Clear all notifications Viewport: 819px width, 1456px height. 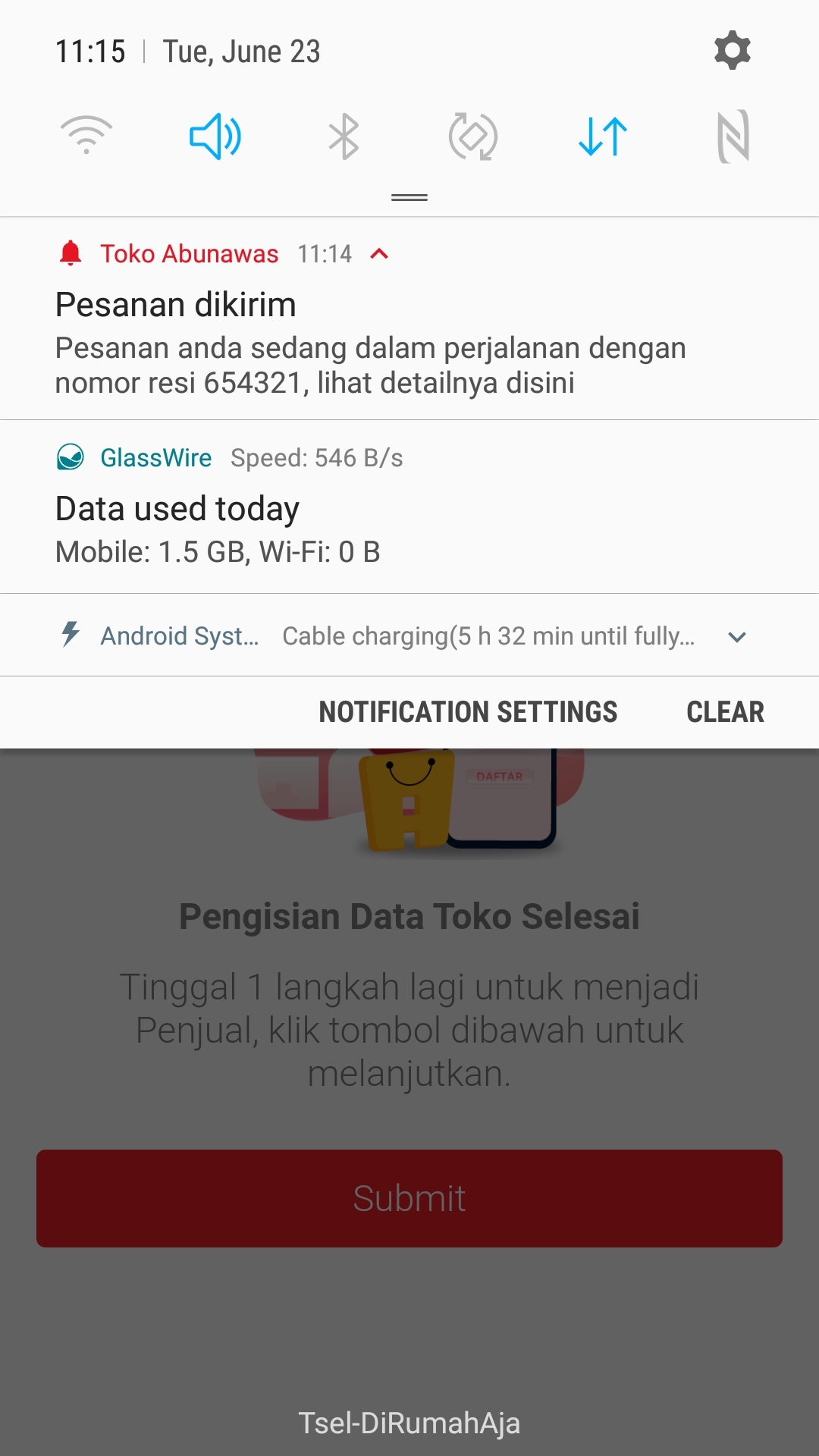(x=725, y=712)
